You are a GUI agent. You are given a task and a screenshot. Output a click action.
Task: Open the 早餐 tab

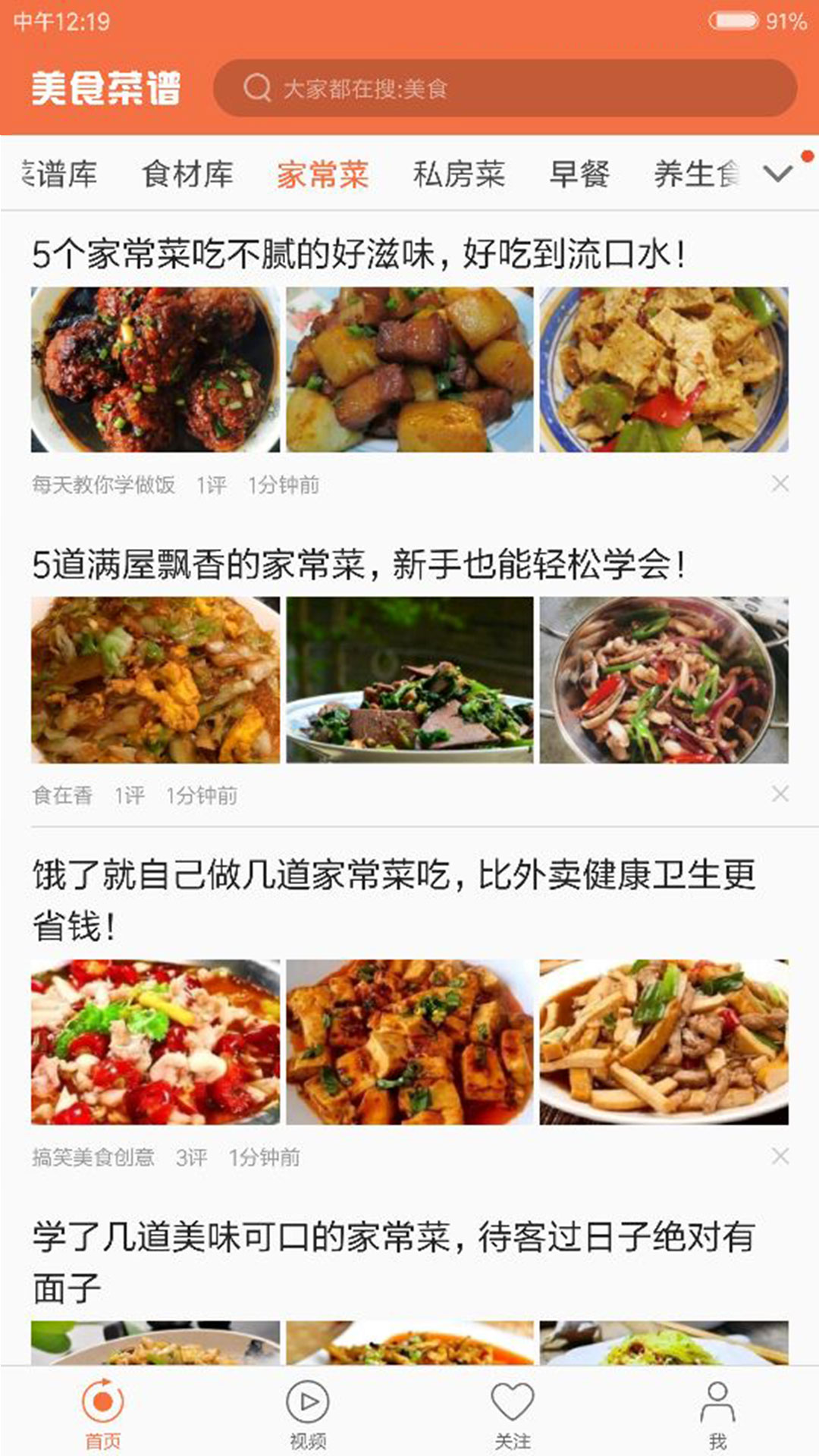pos(579,174)
